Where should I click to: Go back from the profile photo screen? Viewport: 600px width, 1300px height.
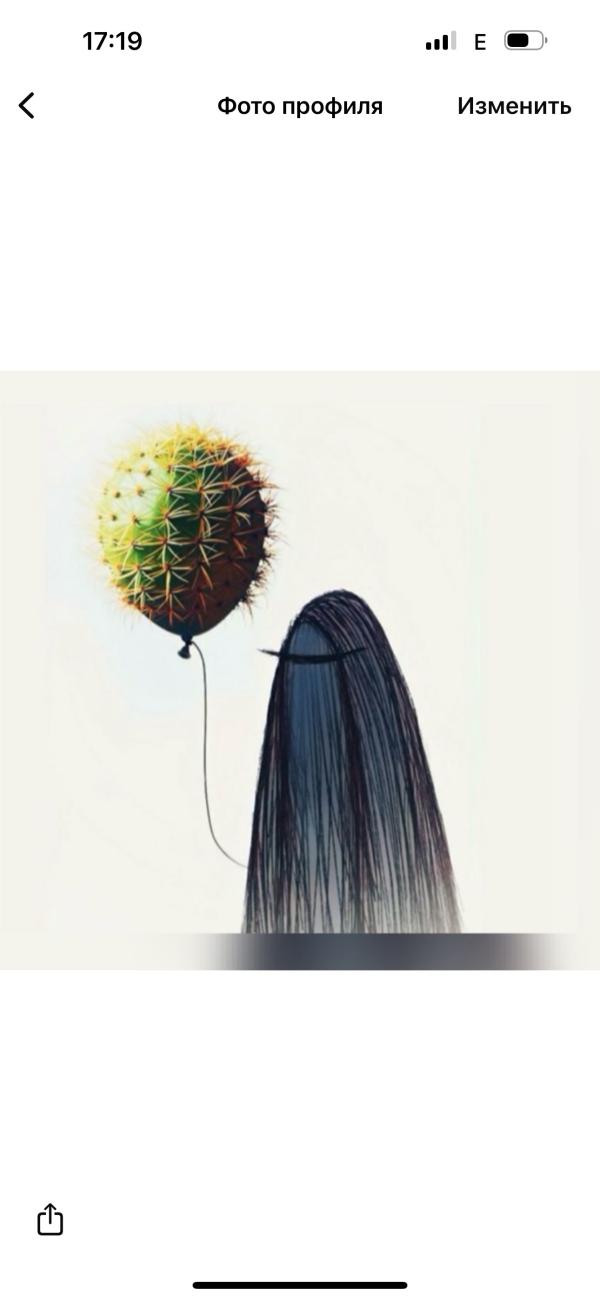(x=27, y=105)
